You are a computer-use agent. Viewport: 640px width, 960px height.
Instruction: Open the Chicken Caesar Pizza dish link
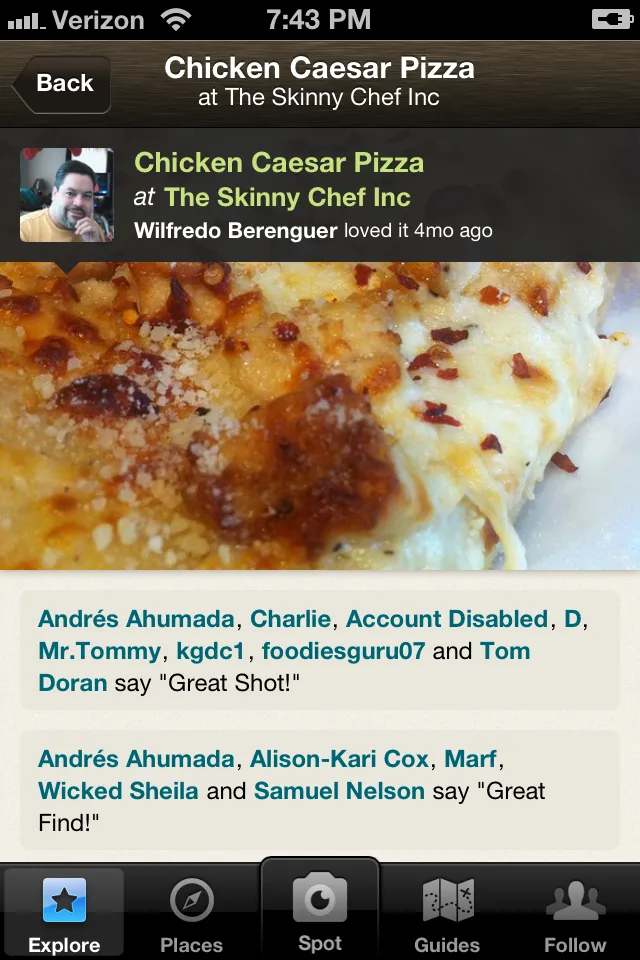tap(279, 163)
